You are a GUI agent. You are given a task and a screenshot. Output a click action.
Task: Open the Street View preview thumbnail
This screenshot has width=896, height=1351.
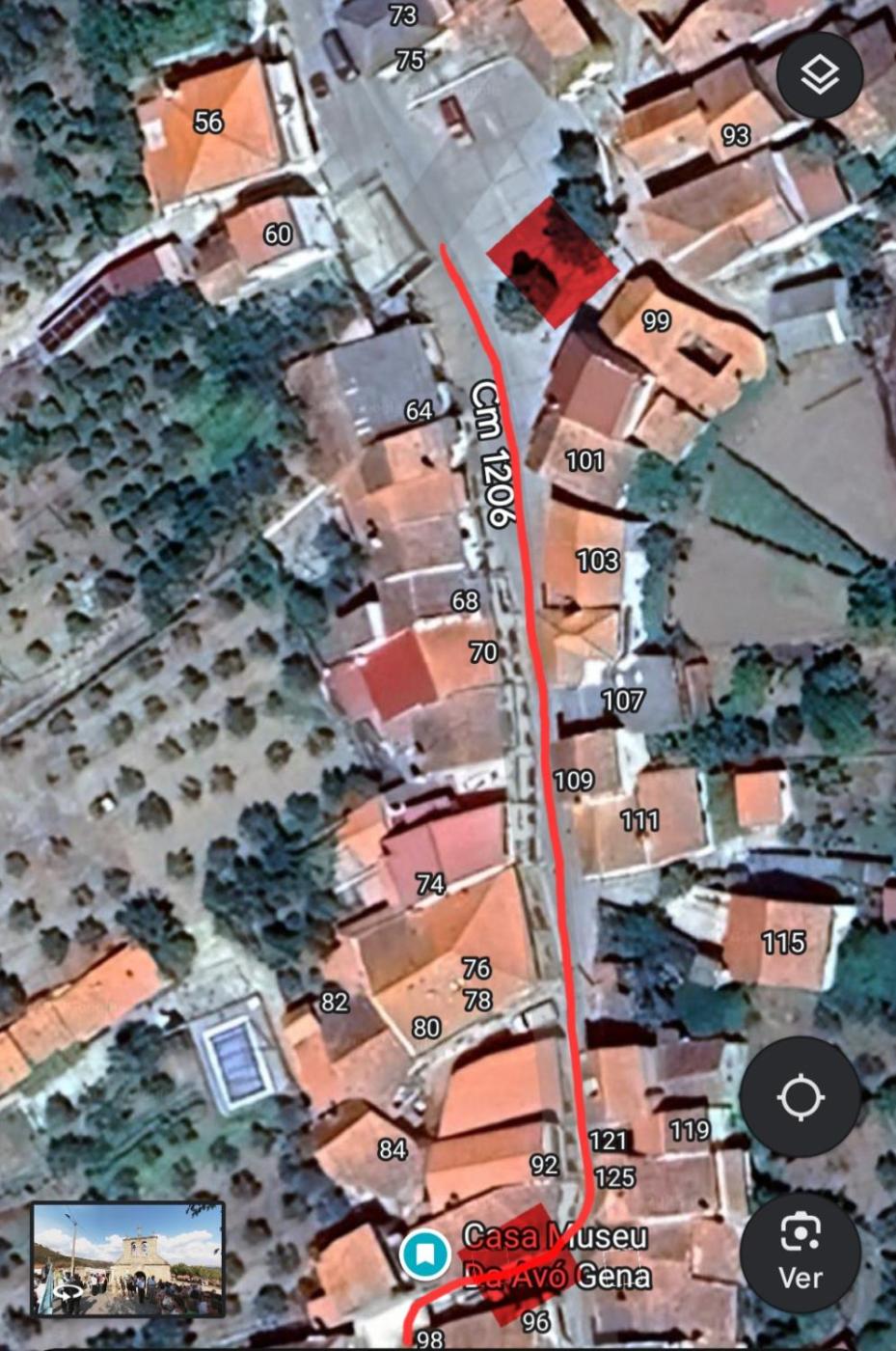128,1259
